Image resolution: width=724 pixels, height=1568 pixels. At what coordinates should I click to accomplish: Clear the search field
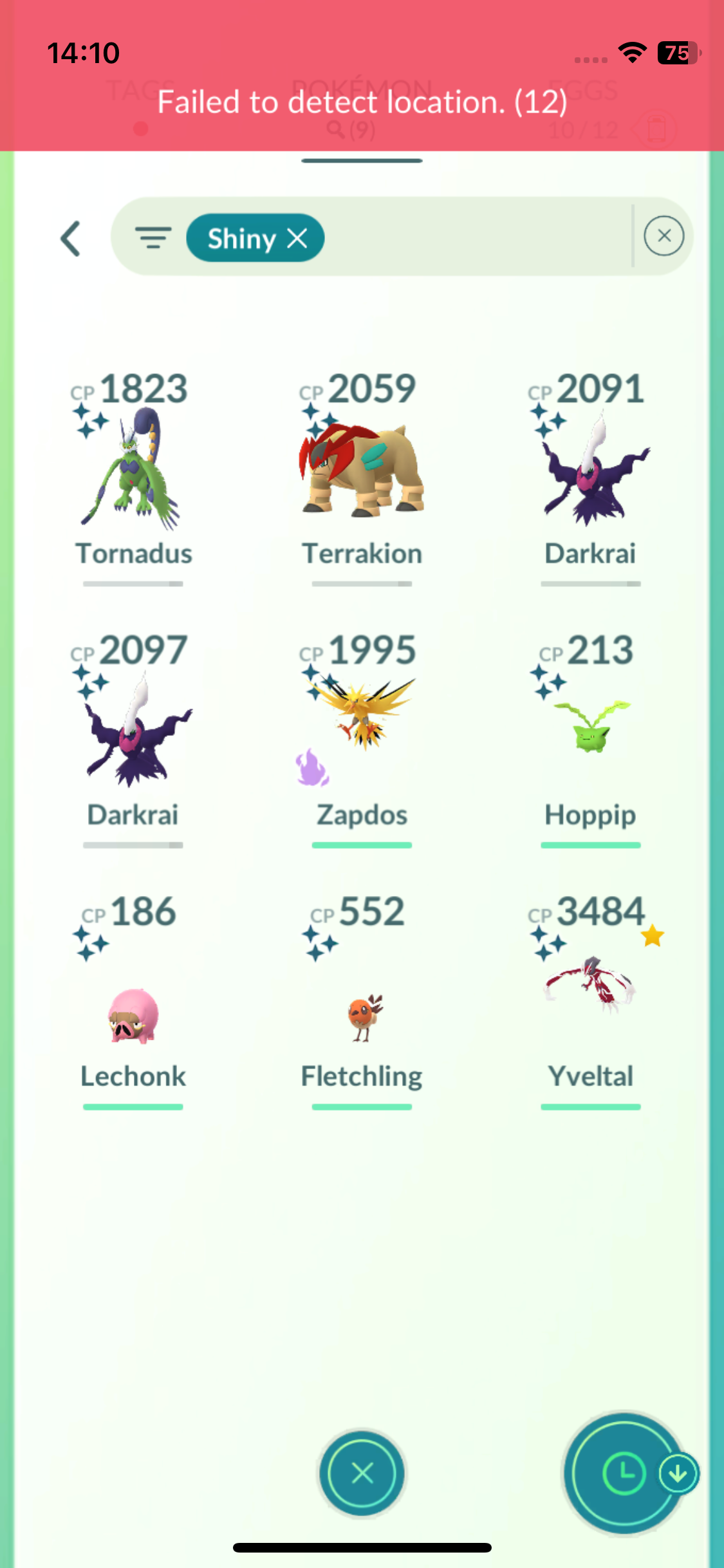coord(664,236)
